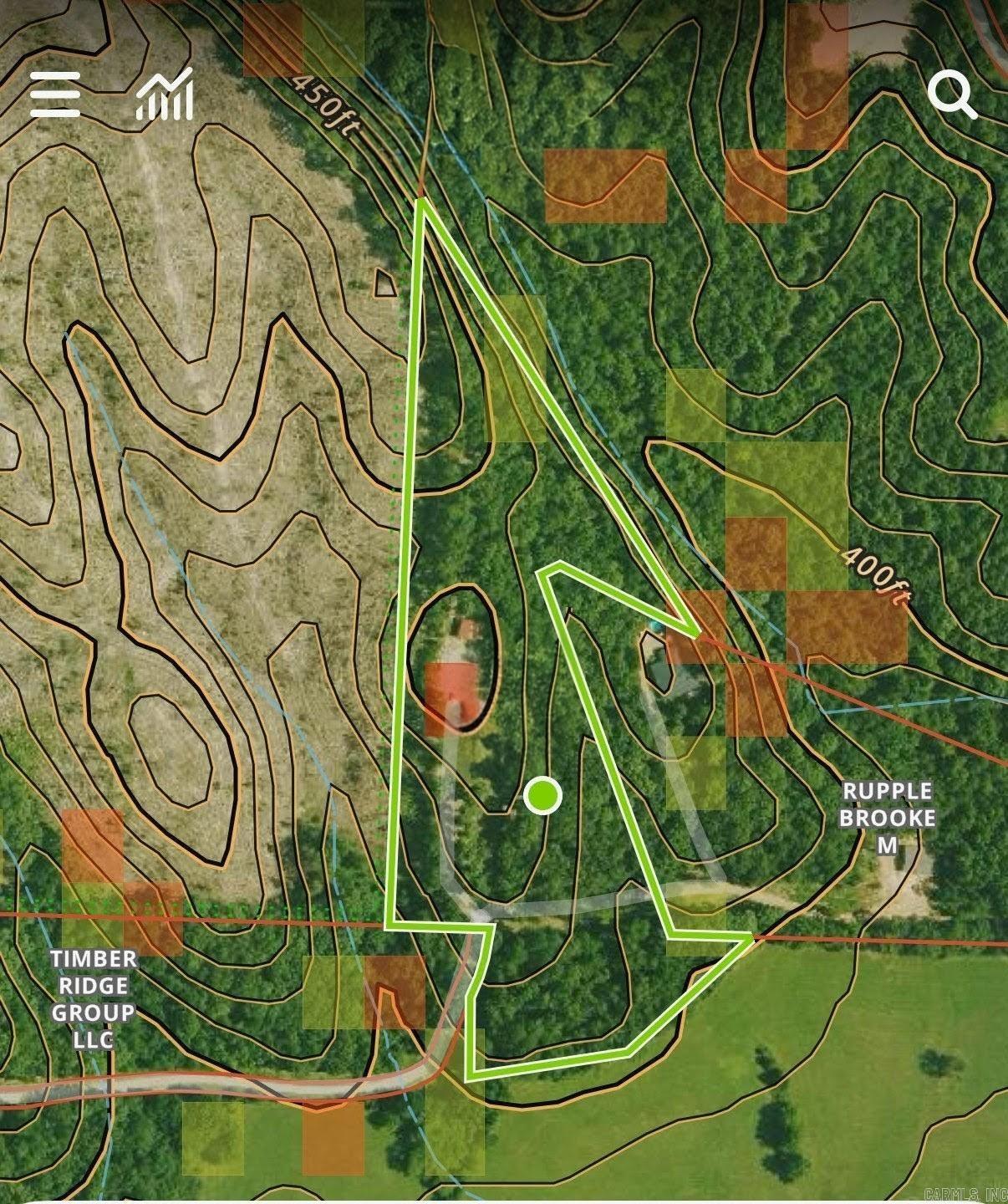Tap the green parcel marker dot
Image resolution: width=1008 pixels, height=1204 pixels.
click(543, 795)
